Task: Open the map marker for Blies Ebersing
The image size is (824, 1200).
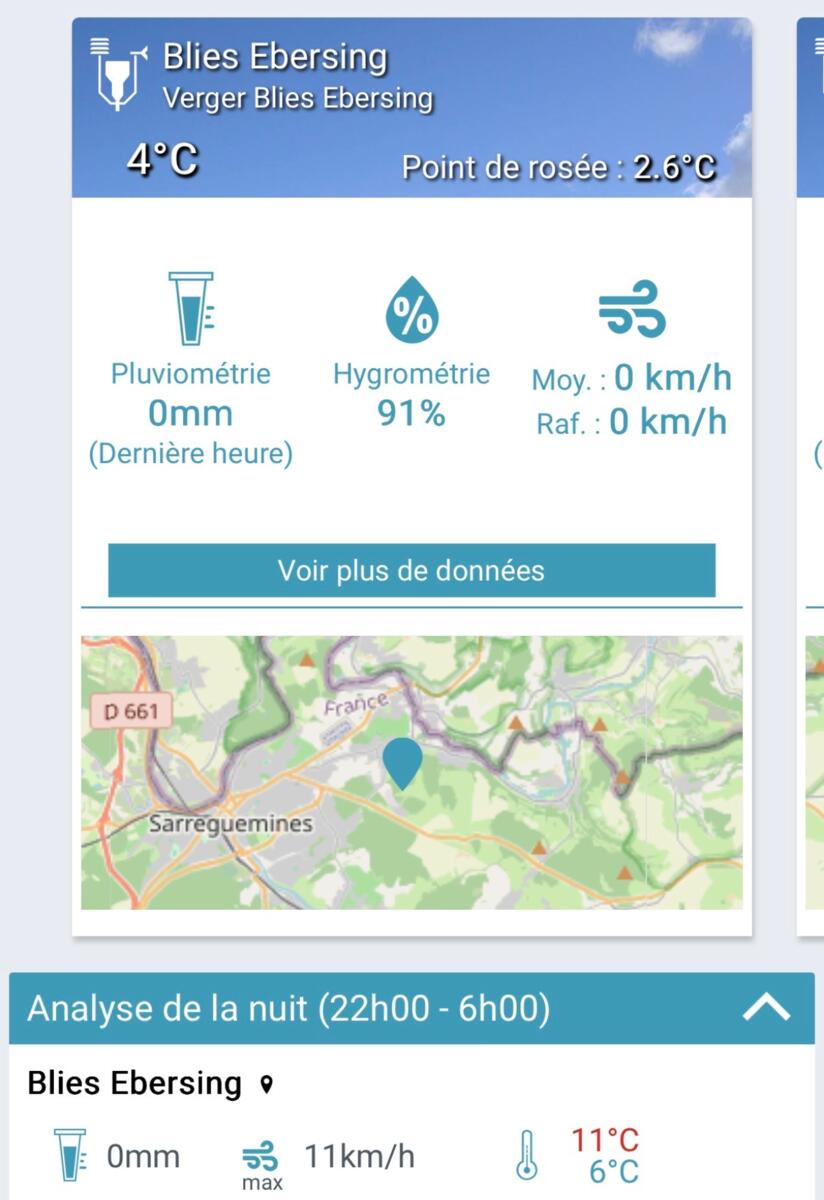Action: point(403,763)
